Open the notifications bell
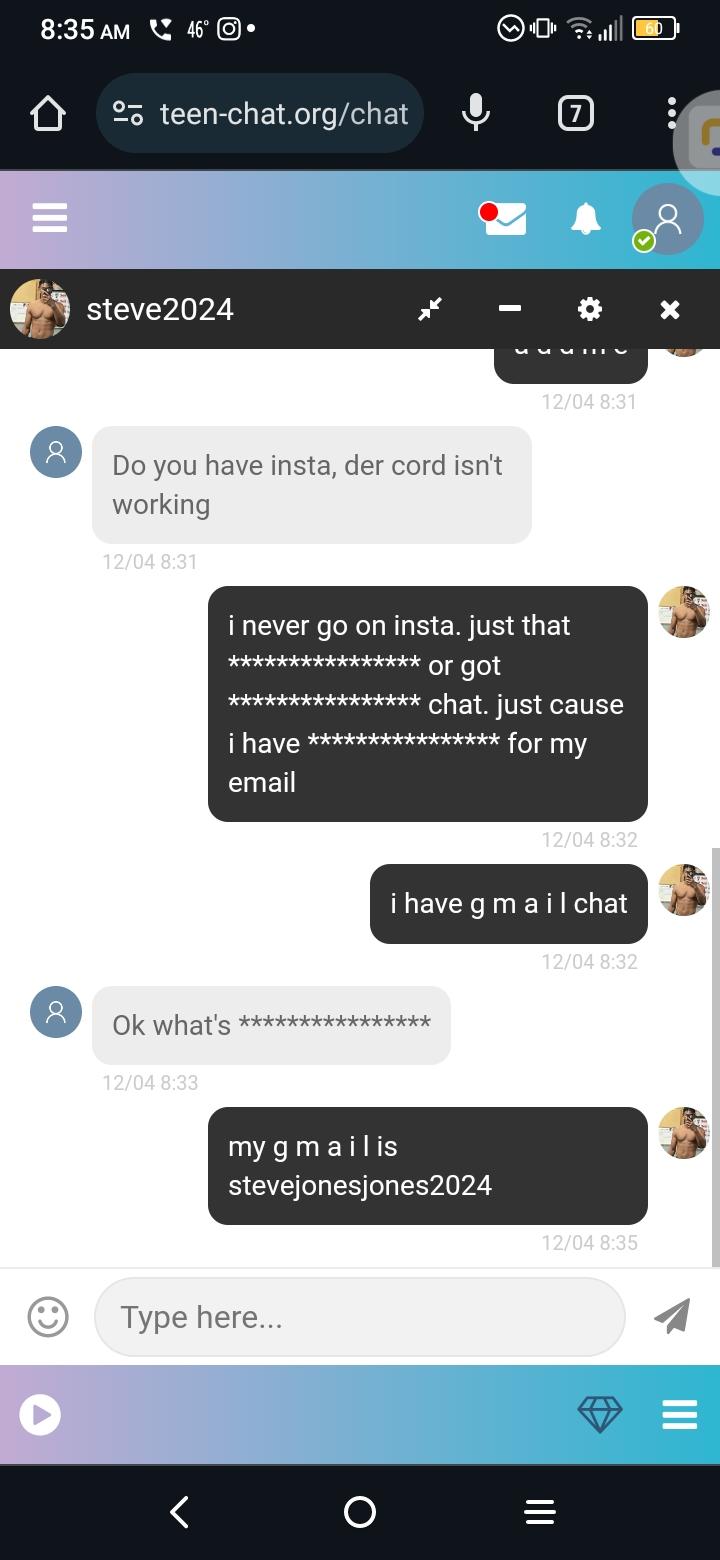The height and width of the screenshot is (1560, 720). 586,218
